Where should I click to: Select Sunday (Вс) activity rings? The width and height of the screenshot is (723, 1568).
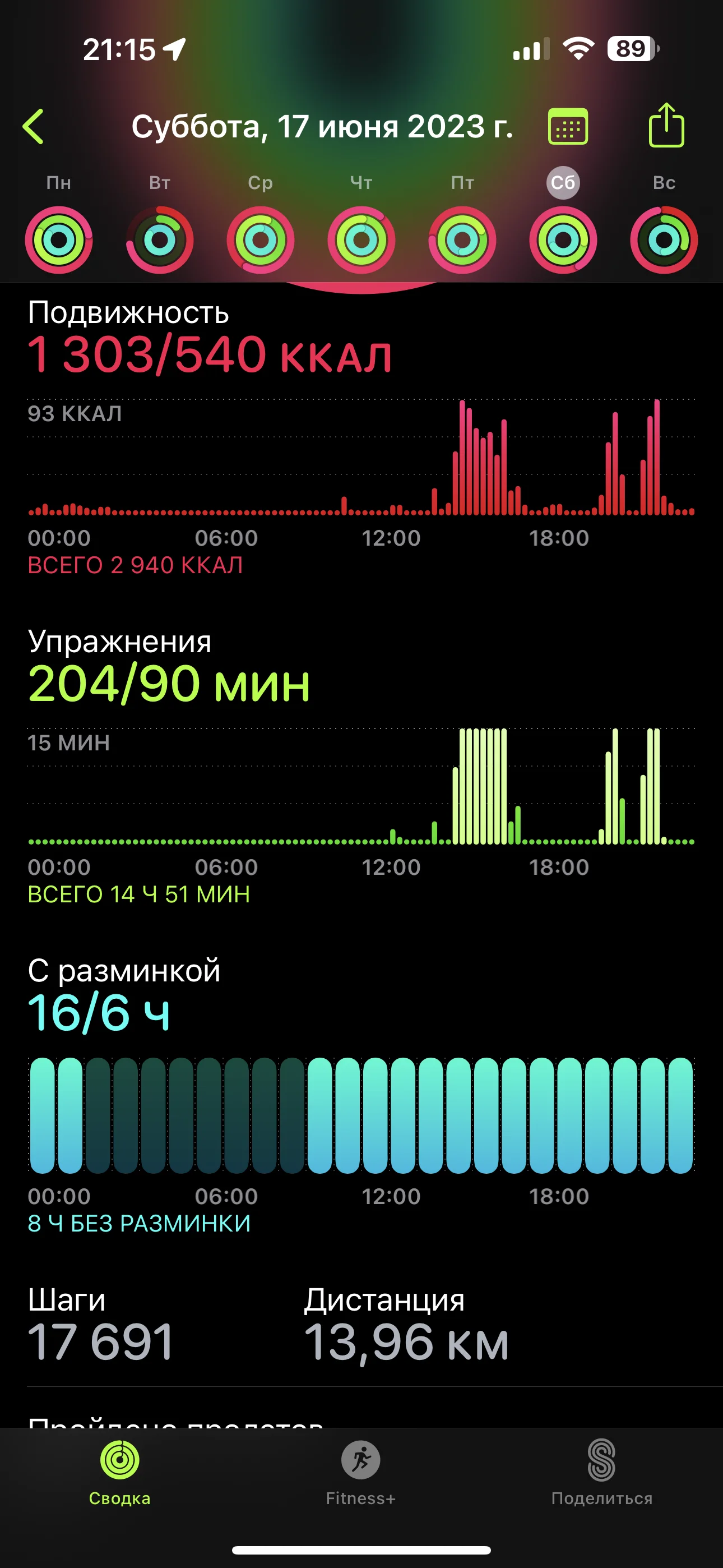[664, 240]
